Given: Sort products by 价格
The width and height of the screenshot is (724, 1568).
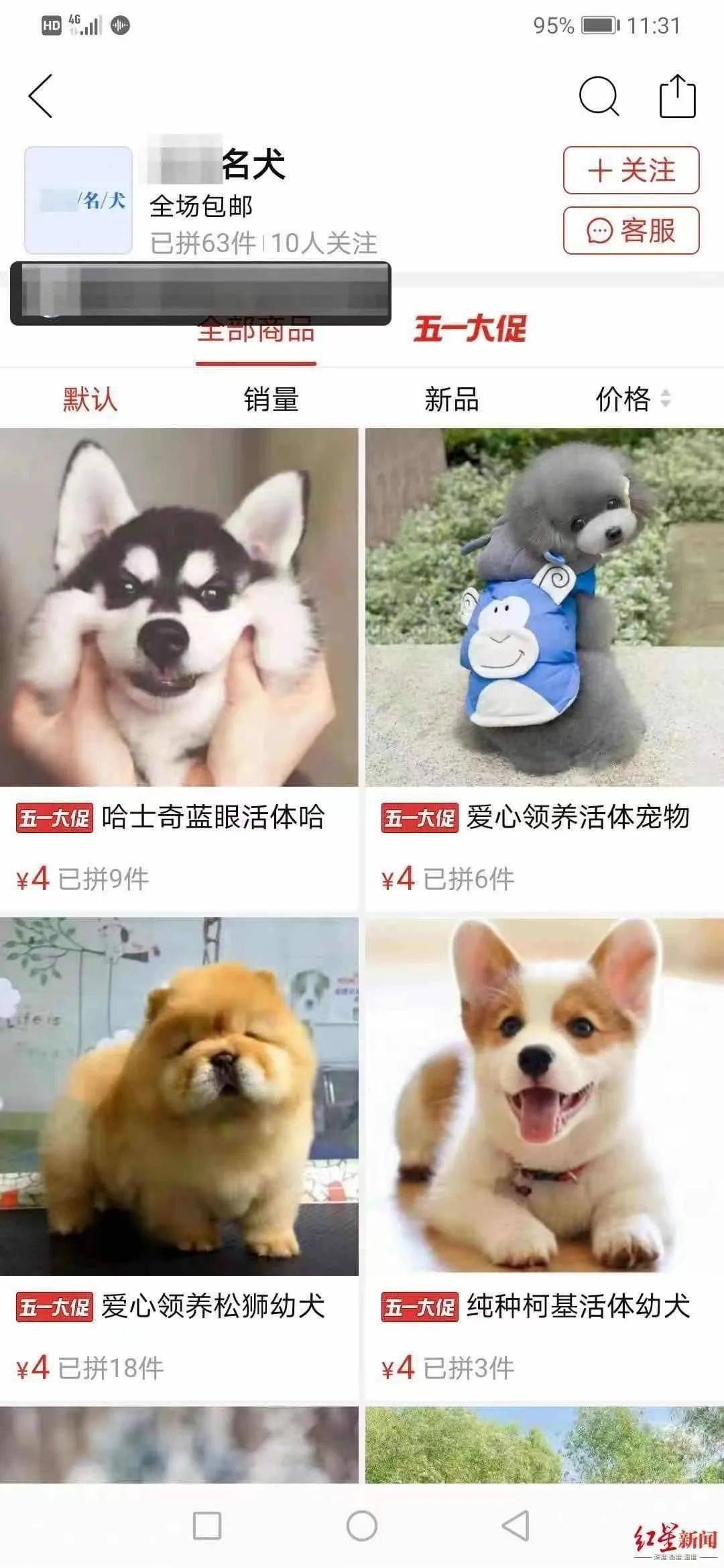Looking at the screenshot, I should [x=631, y=399].
